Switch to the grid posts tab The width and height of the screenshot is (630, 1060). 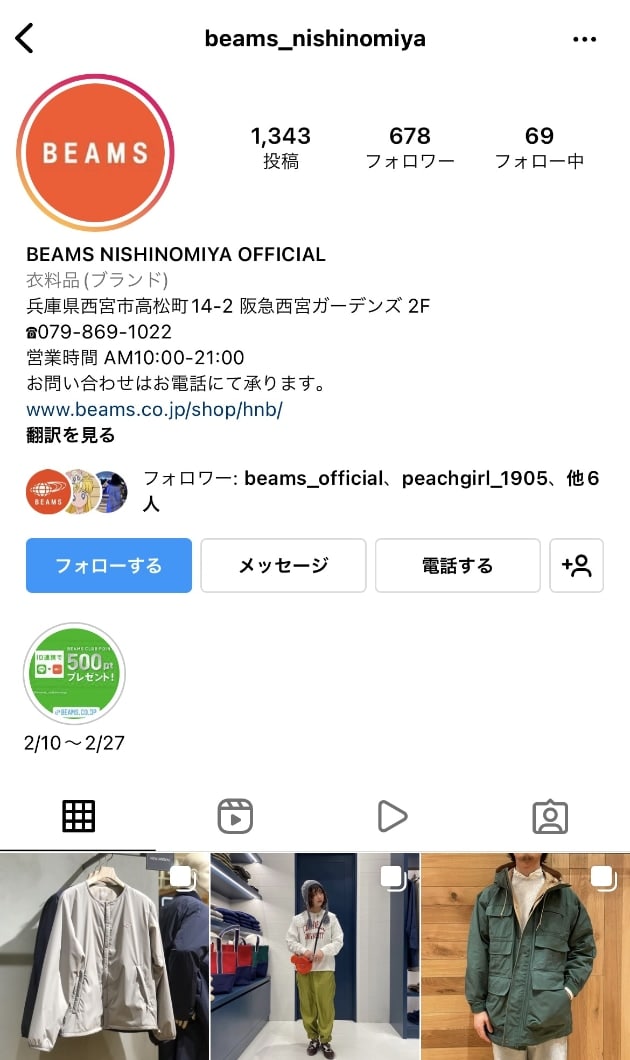click(78, 816)
